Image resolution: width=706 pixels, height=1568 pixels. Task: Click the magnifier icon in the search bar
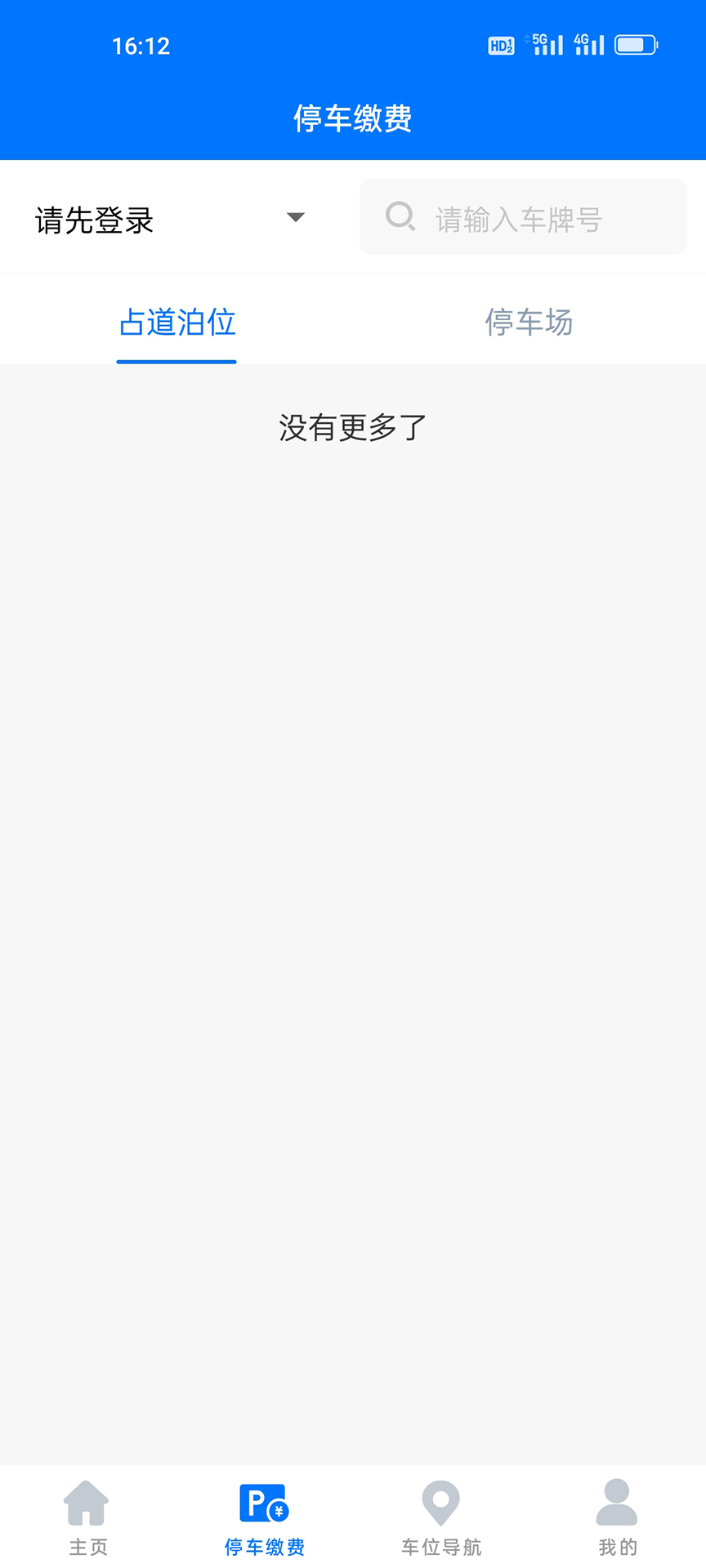[400, 217]
